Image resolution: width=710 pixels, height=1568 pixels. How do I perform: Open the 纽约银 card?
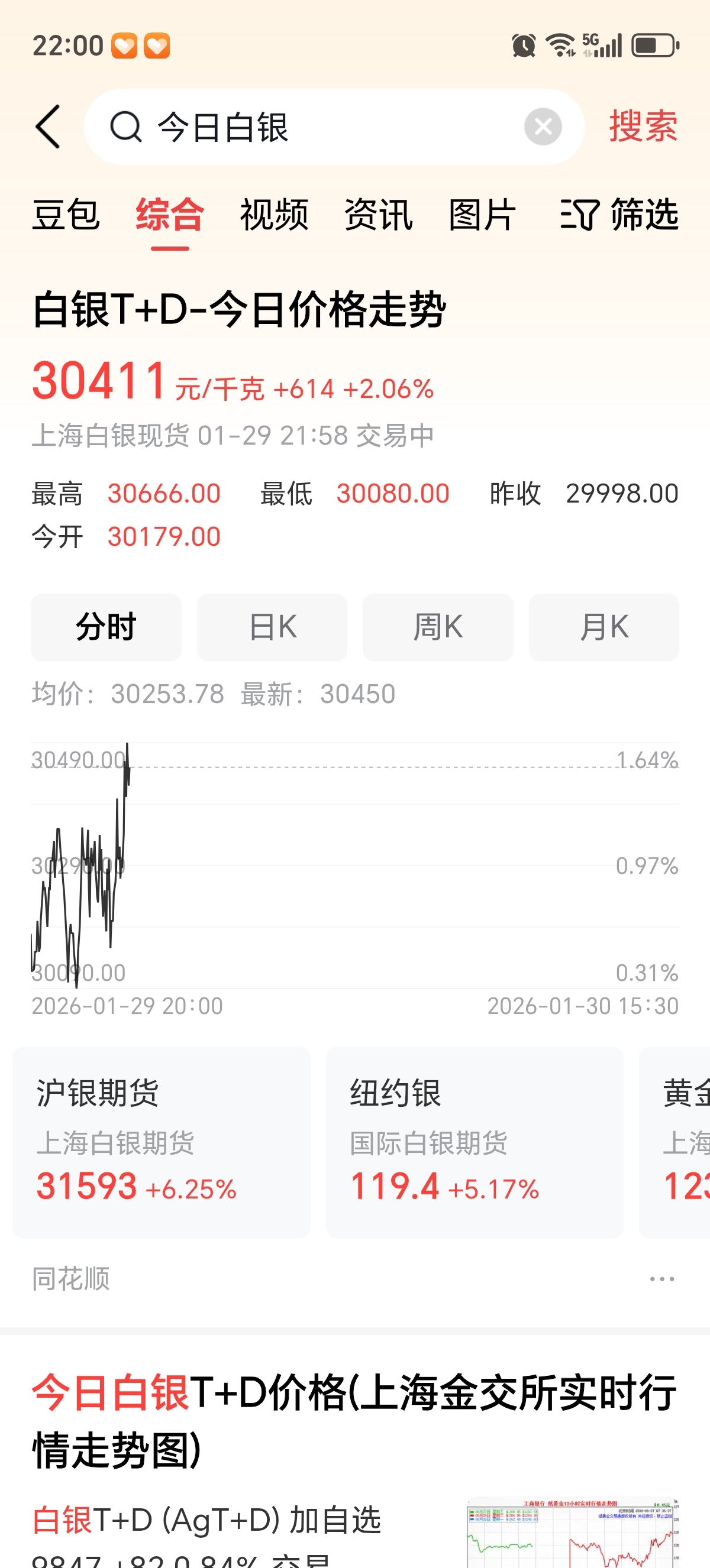(475, 1141)
